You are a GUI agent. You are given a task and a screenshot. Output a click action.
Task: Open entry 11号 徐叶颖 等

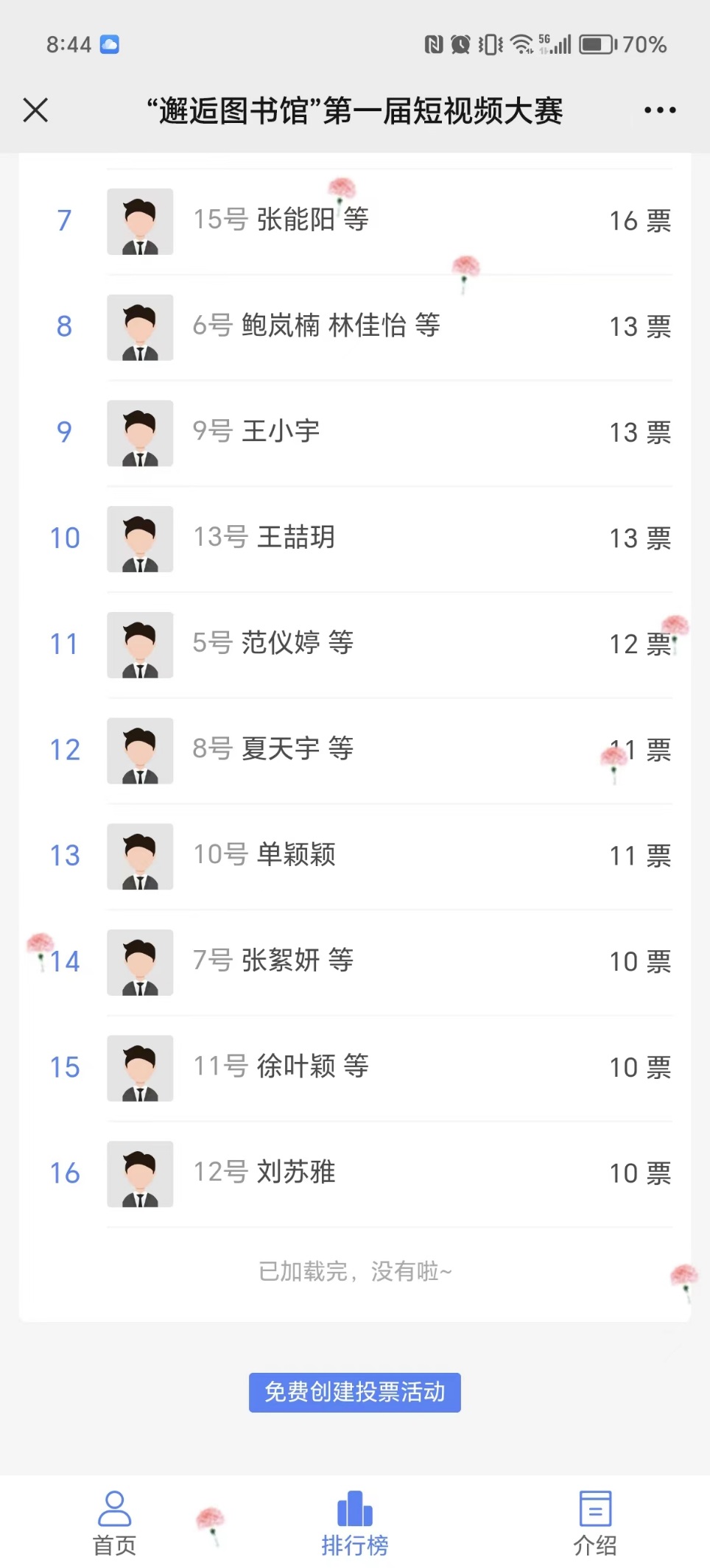coord(281,1066)
